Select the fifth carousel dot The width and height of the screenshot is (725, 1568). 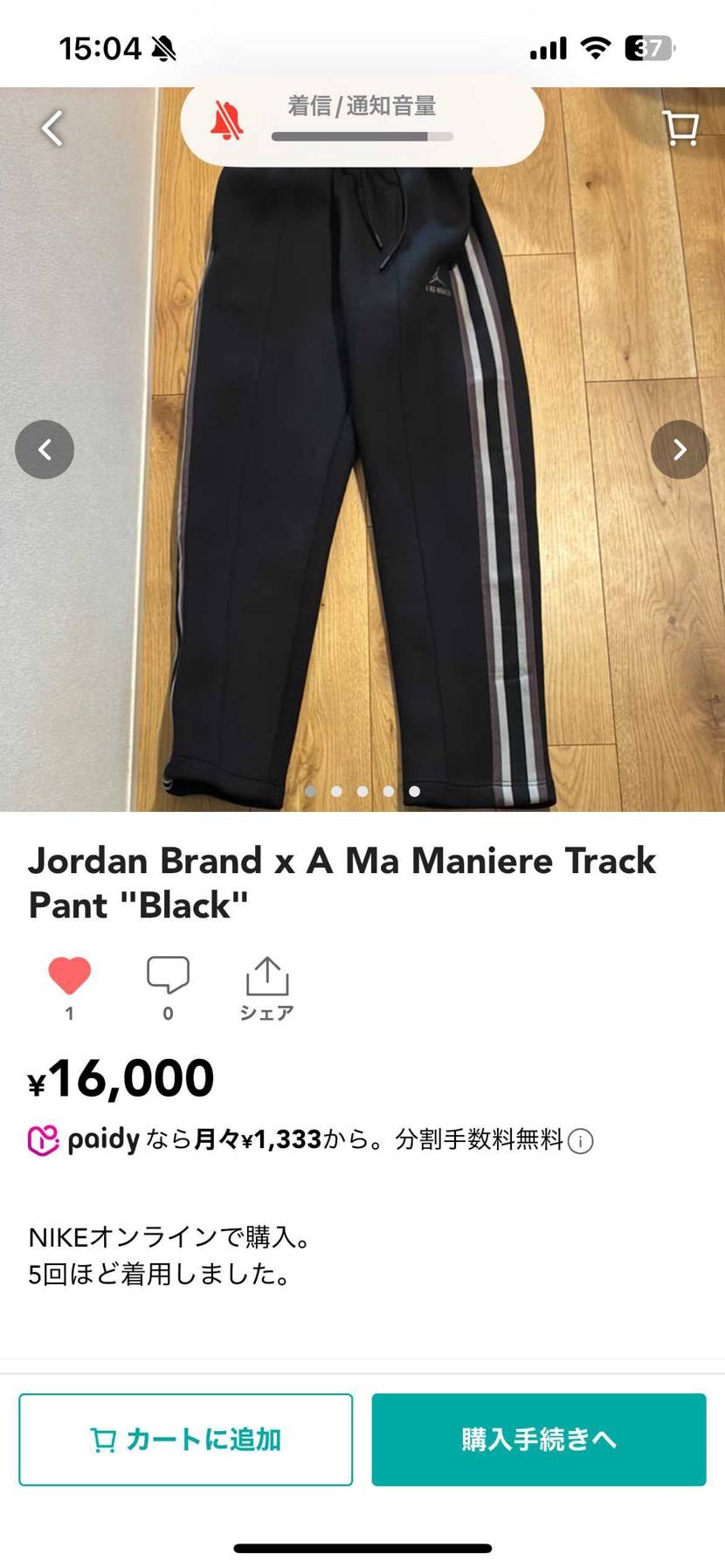click(413, 791)
